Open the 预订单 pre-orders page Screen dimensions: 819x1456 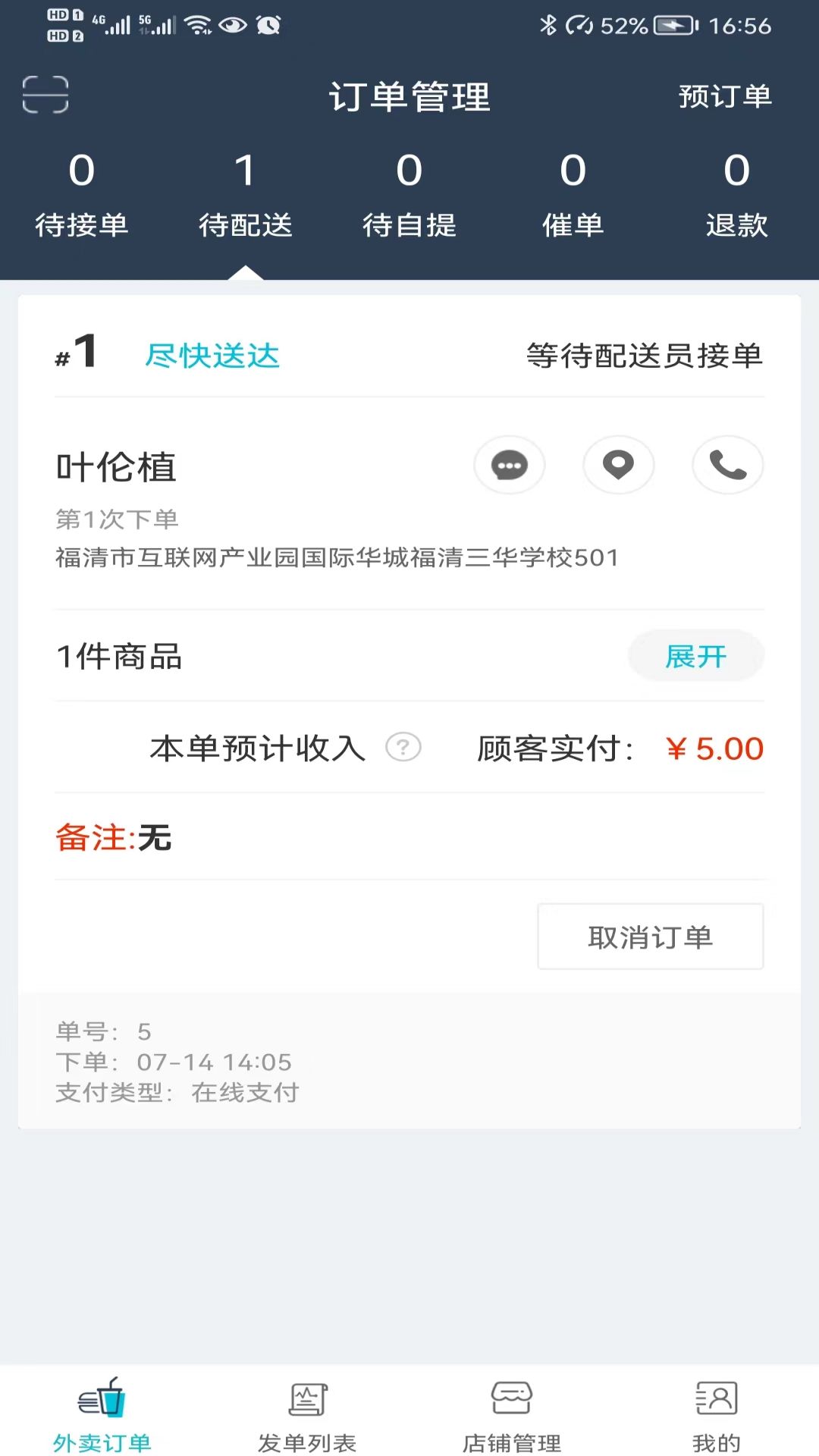click(x=725, y=96)
